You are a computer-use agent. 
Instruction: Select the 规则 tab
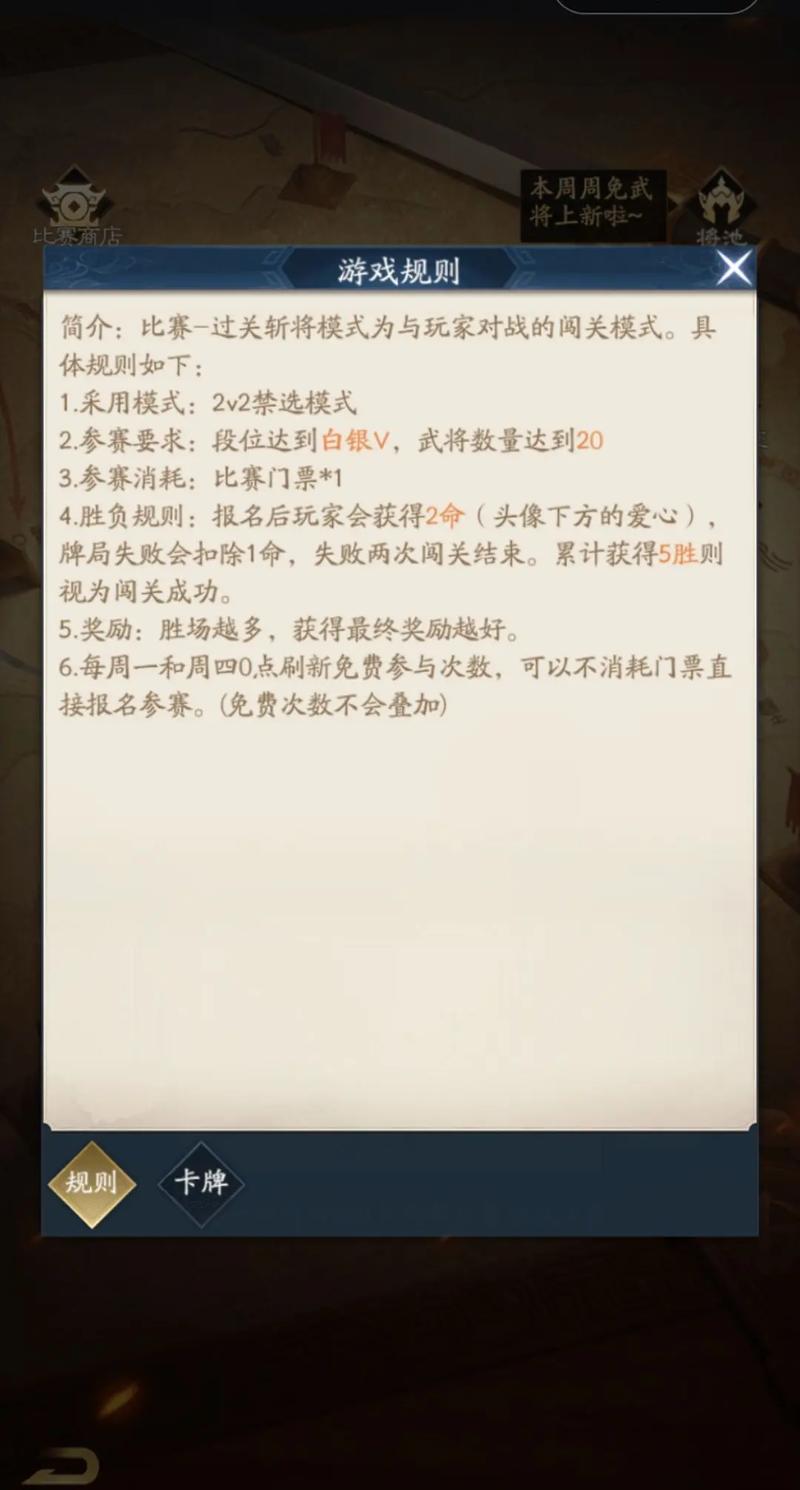[92, 1184]
